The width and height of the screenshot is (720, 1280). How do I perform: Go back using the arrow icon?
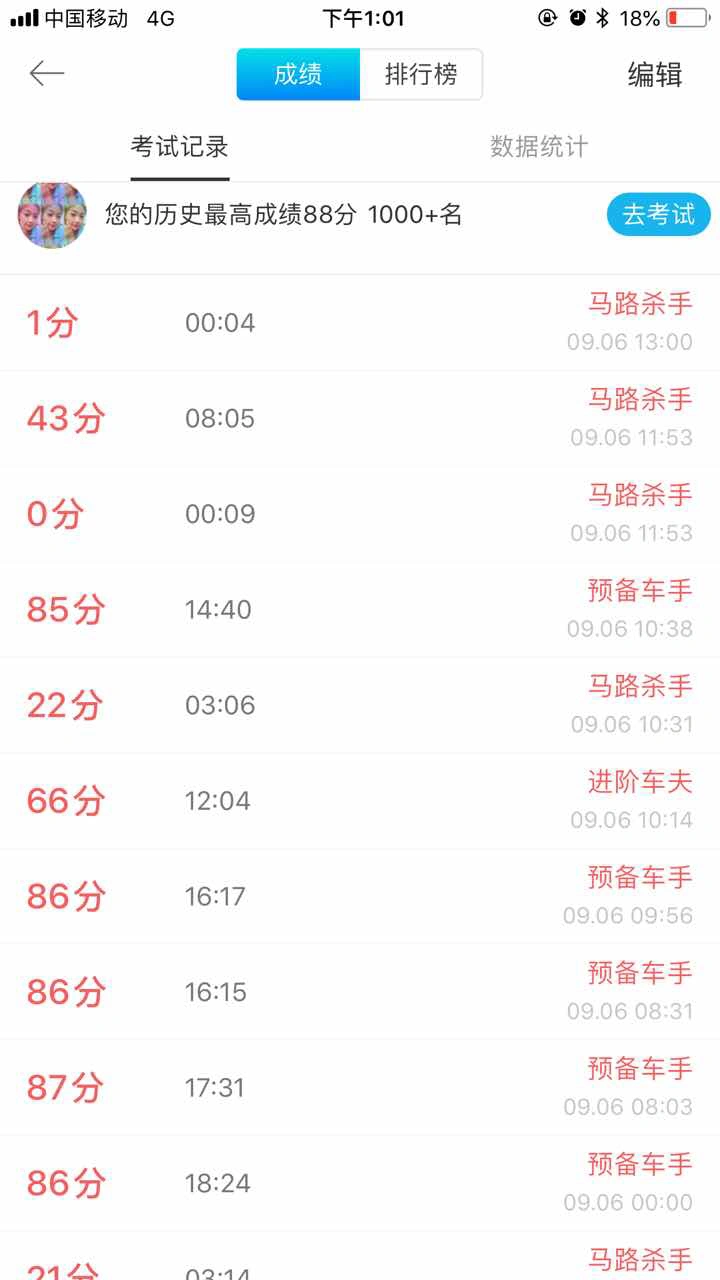[47, 73]
